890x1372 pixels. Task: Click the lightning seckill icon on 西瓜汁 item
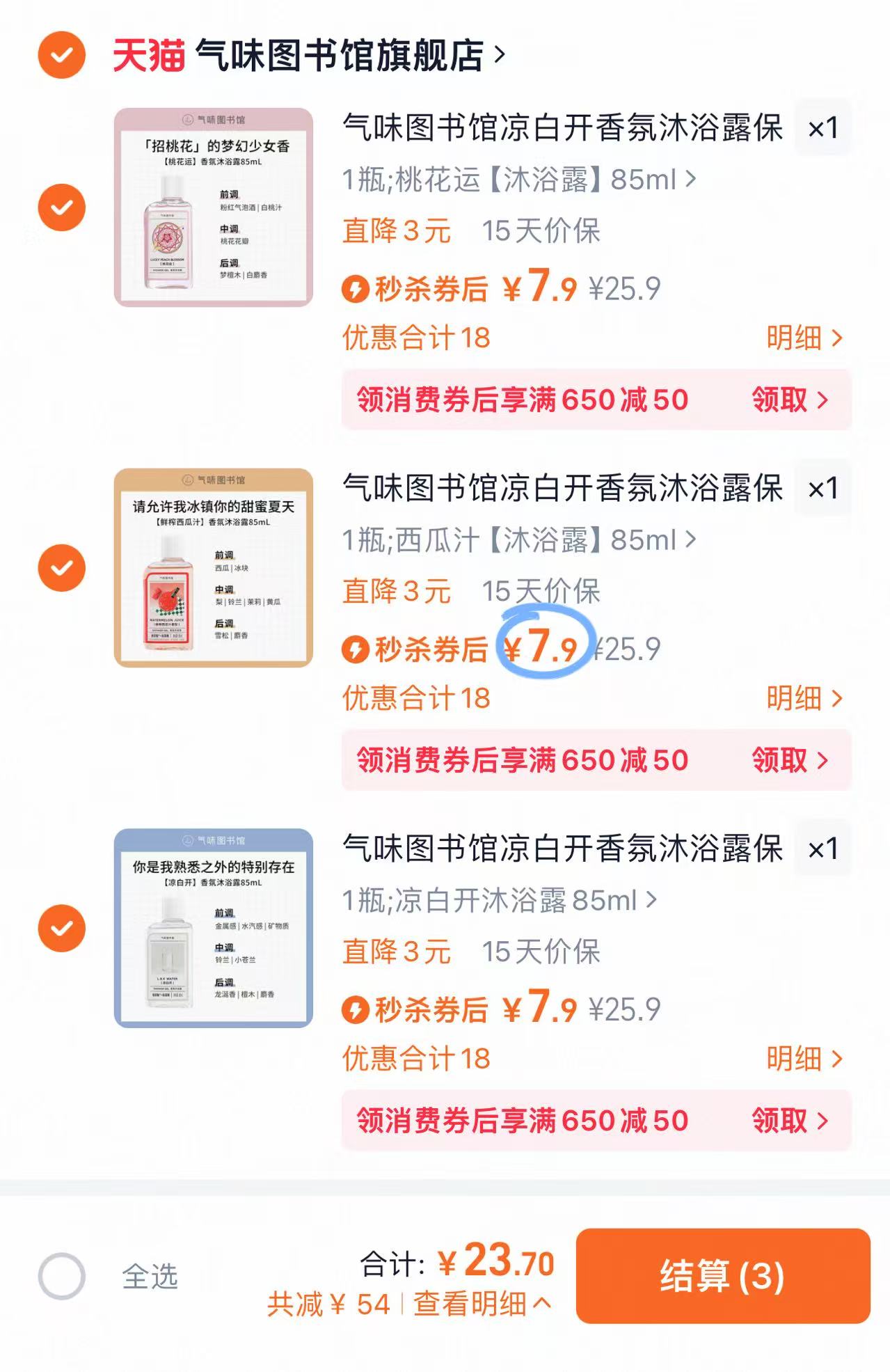[357, 649]
